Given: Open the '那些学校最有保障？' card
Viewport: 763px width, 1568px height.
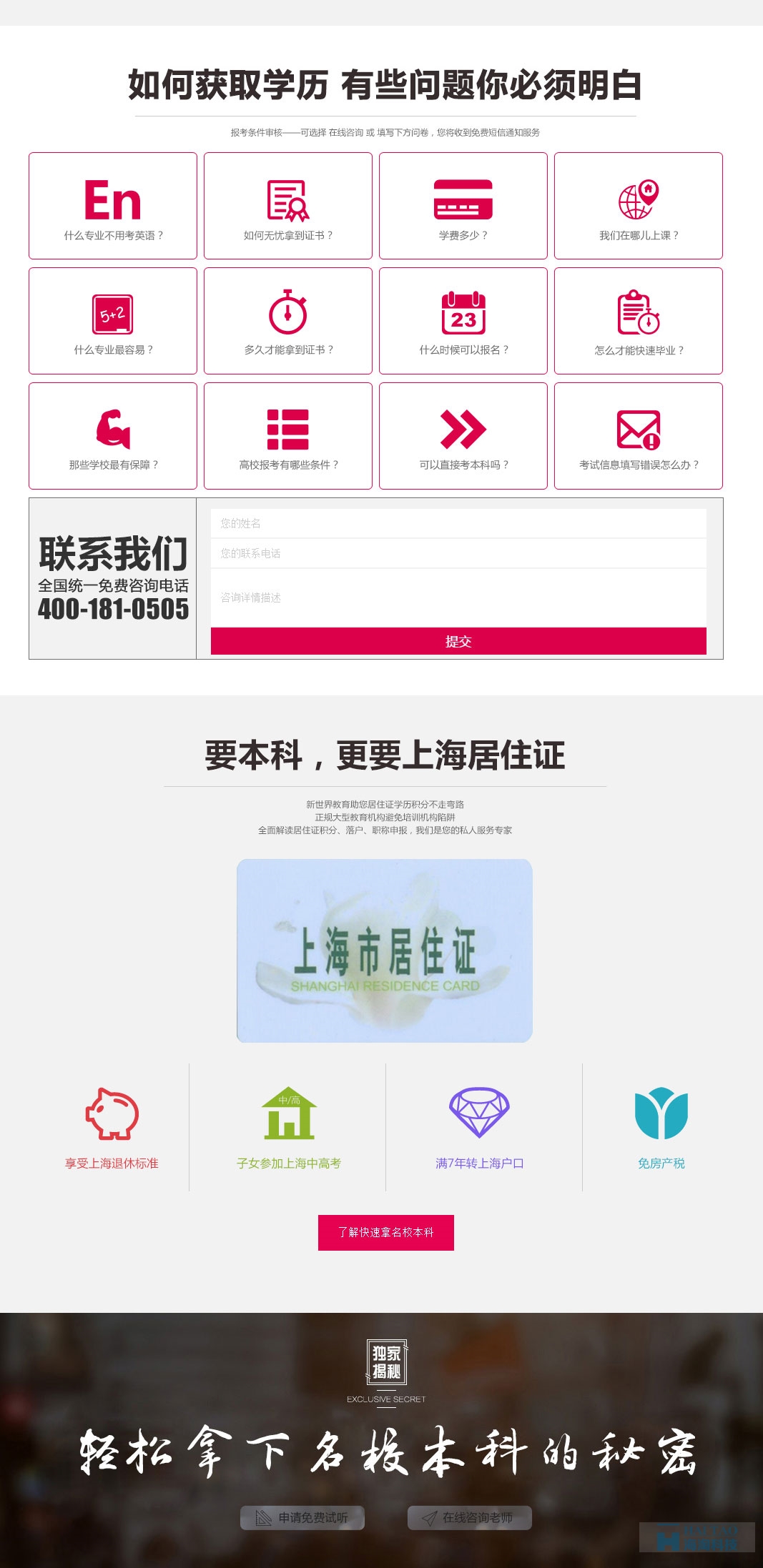Looking at the screenshot, I should pos(113,436).
